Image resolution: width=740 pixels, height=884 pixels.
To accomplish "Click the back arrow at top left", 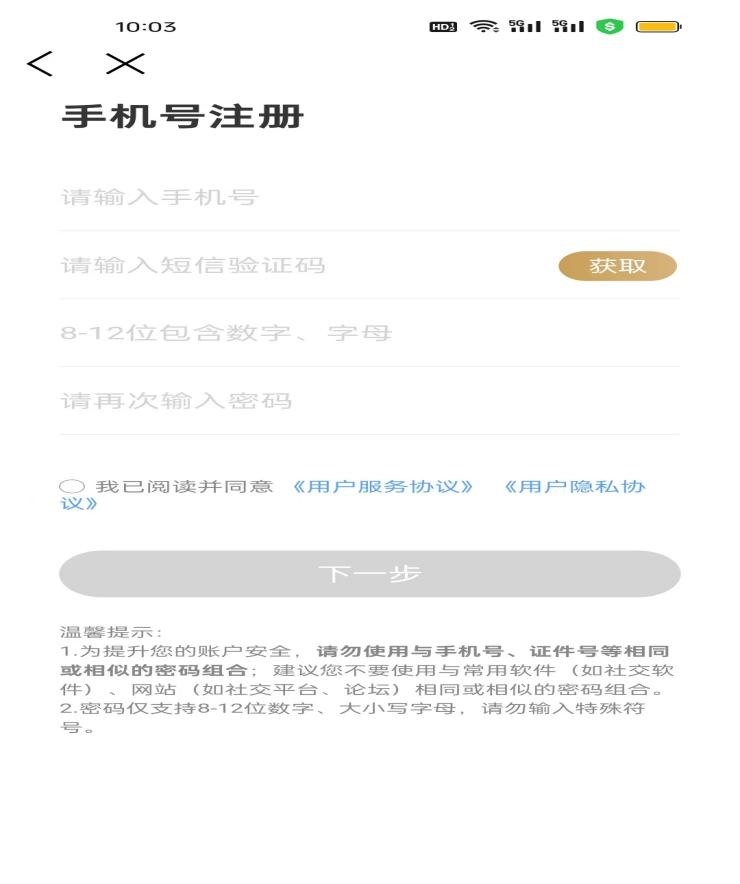I will pos(40,63).
